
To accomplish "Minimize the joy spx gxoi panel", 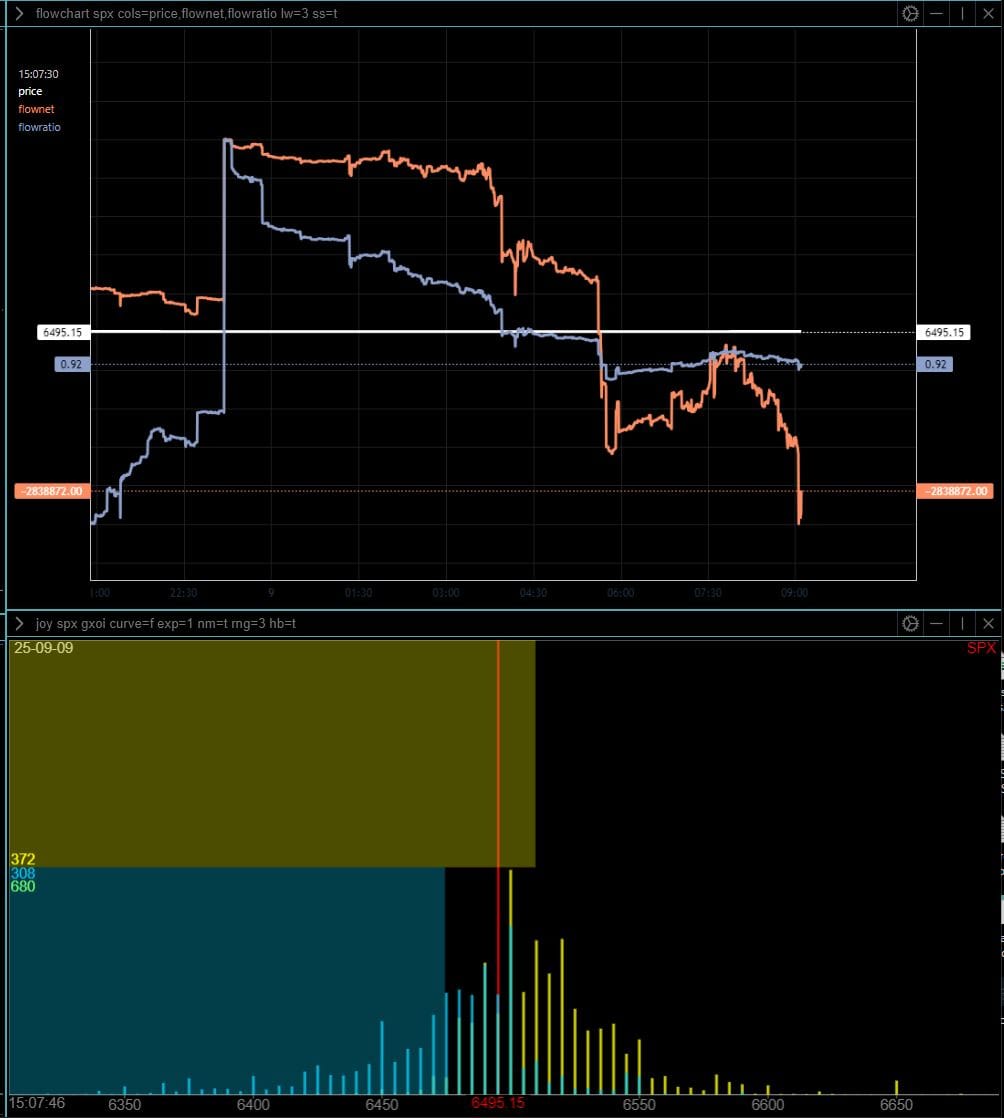I will click(937, 623).
